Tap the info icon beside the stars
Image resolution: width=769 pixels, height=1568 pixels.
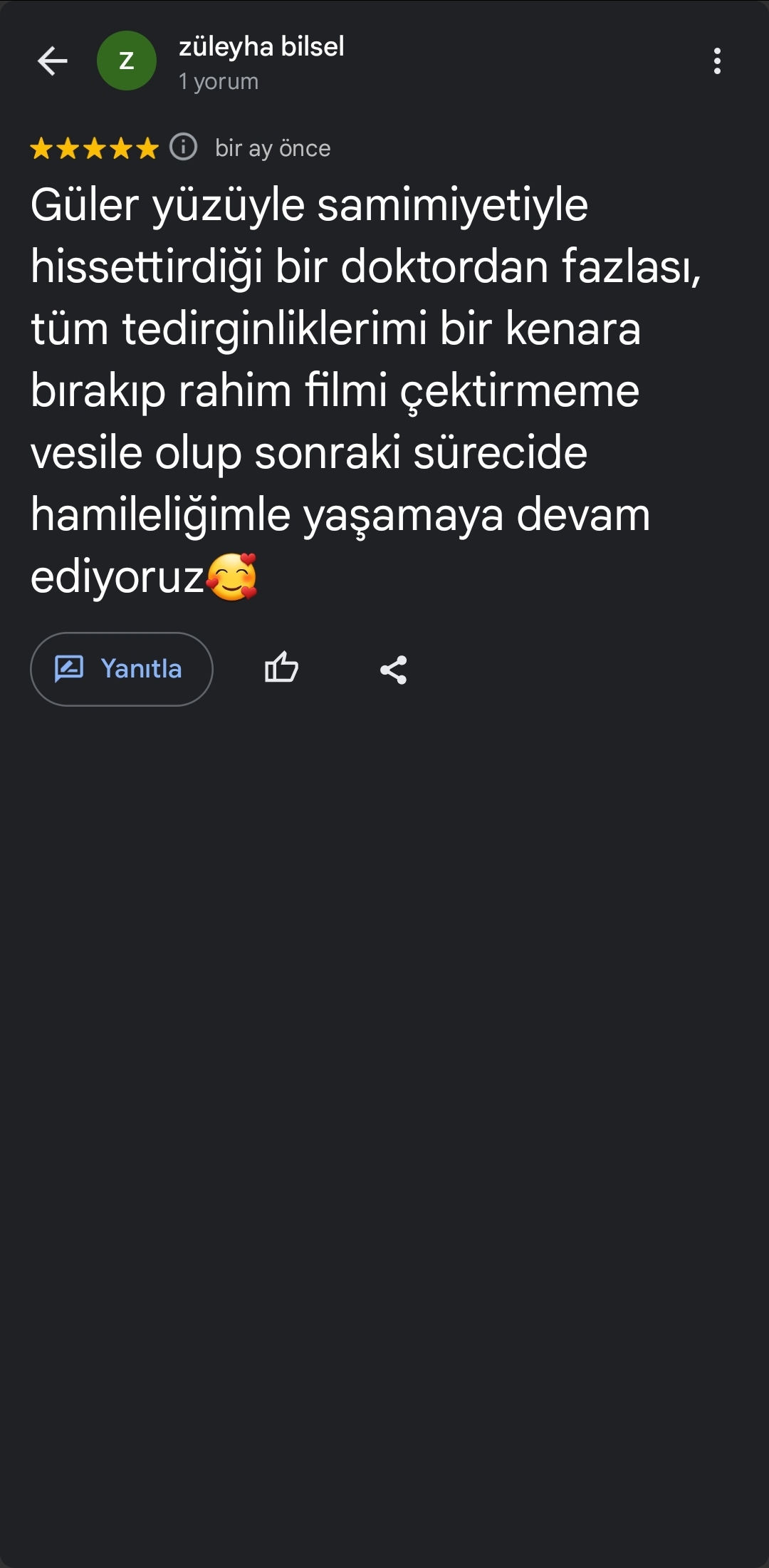184,147
